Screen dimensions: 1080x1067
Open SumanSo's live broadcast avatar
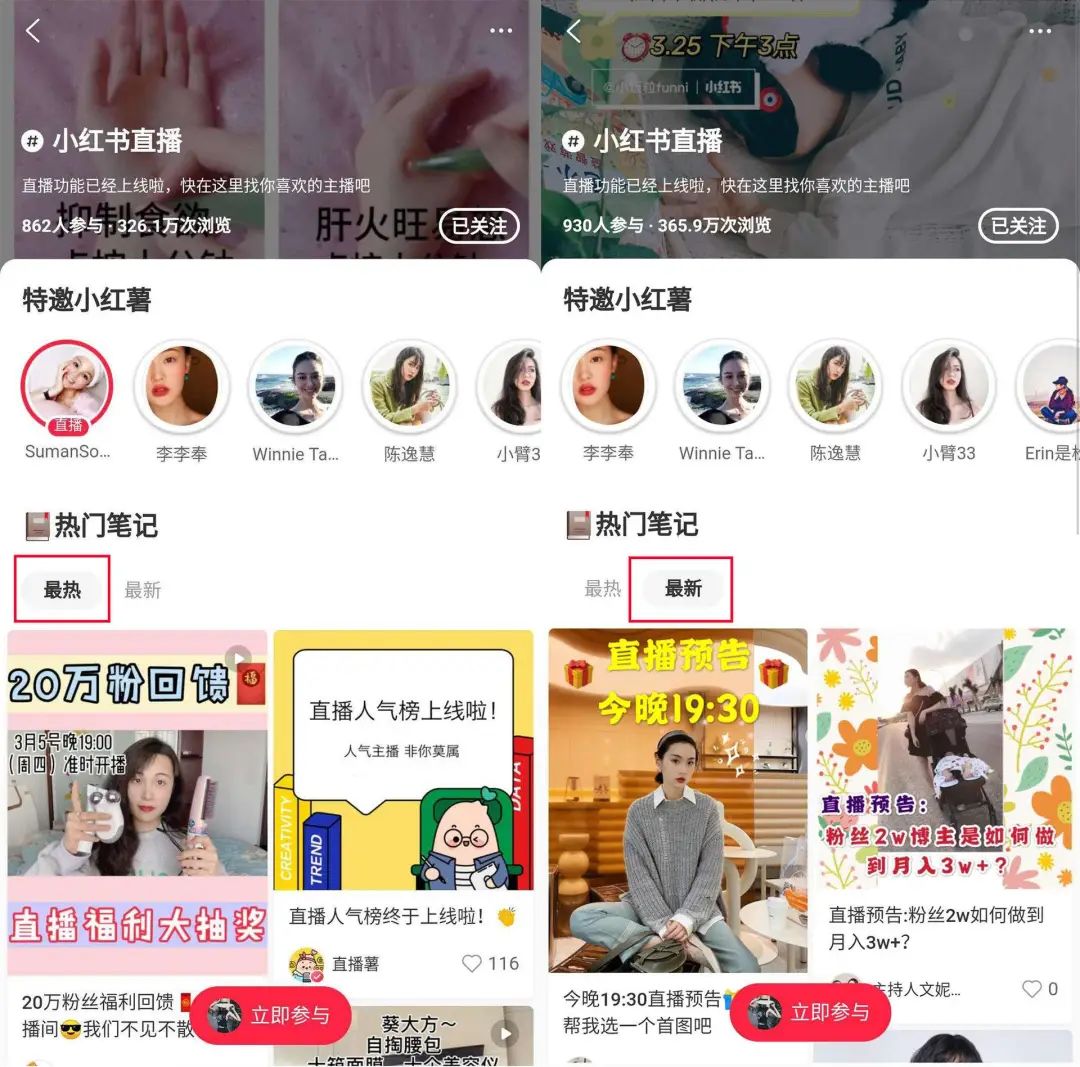(x=67, y=387)
